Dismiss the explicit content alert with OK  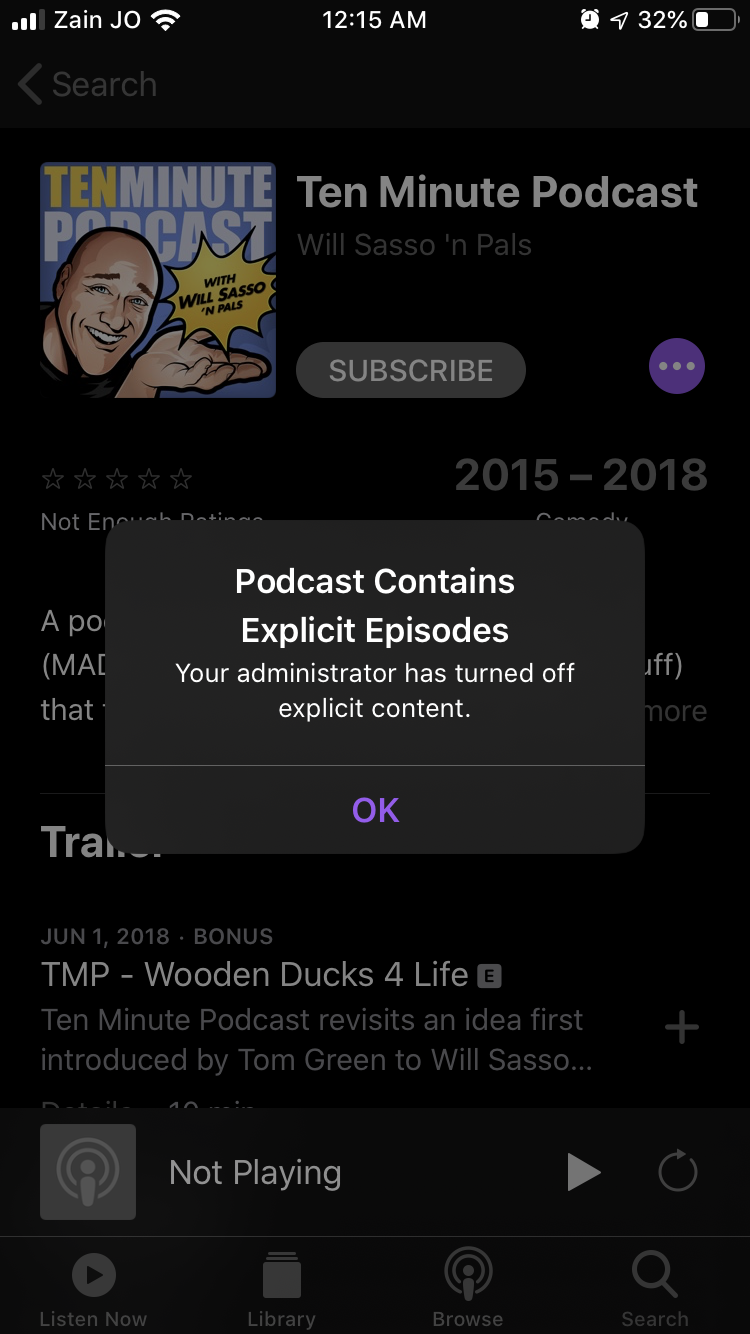coord(375,809)
